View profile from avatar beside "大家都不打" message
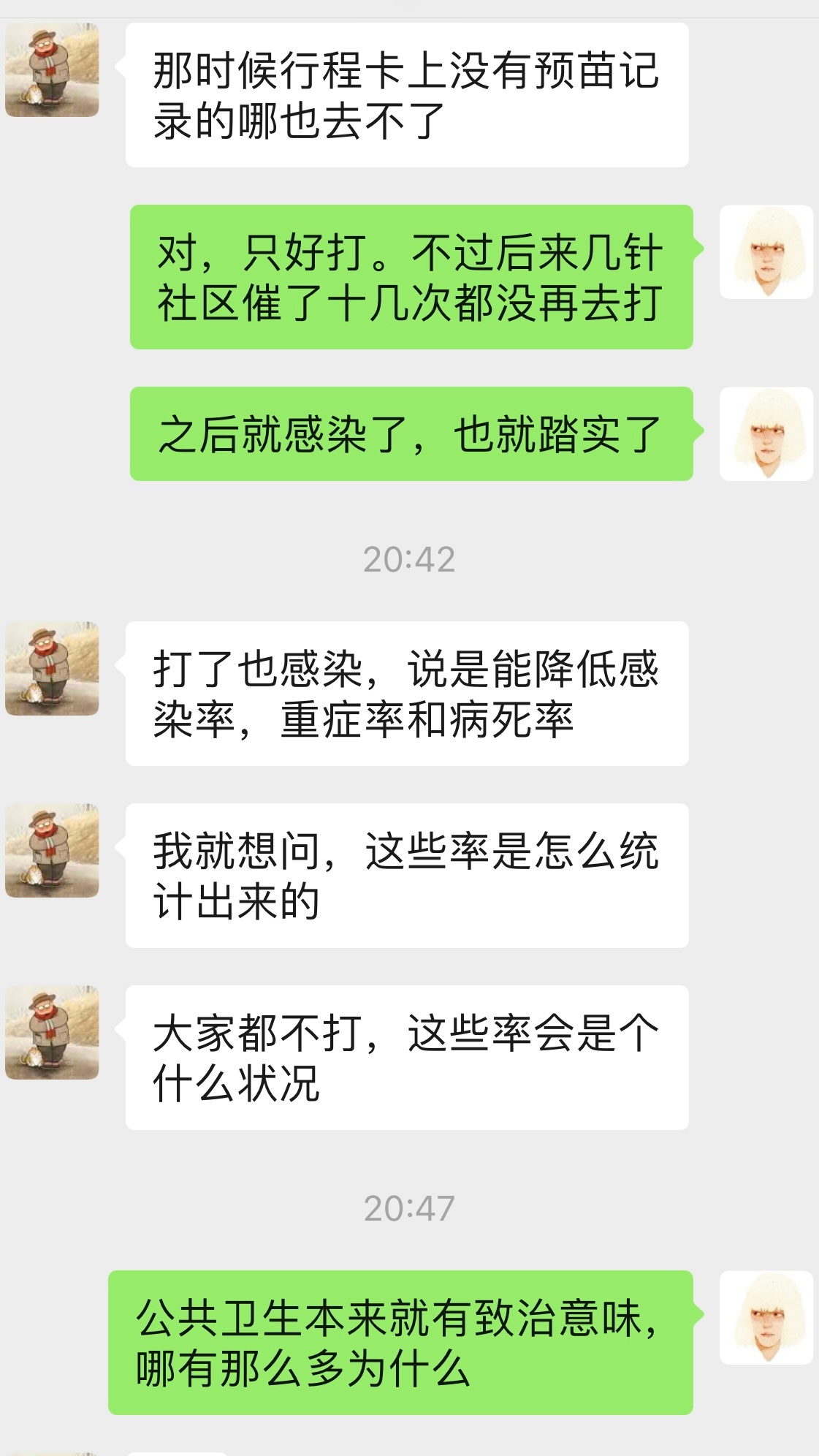Image resolution: width=819 pixels, height=1456 pixels. [52, 1033]
